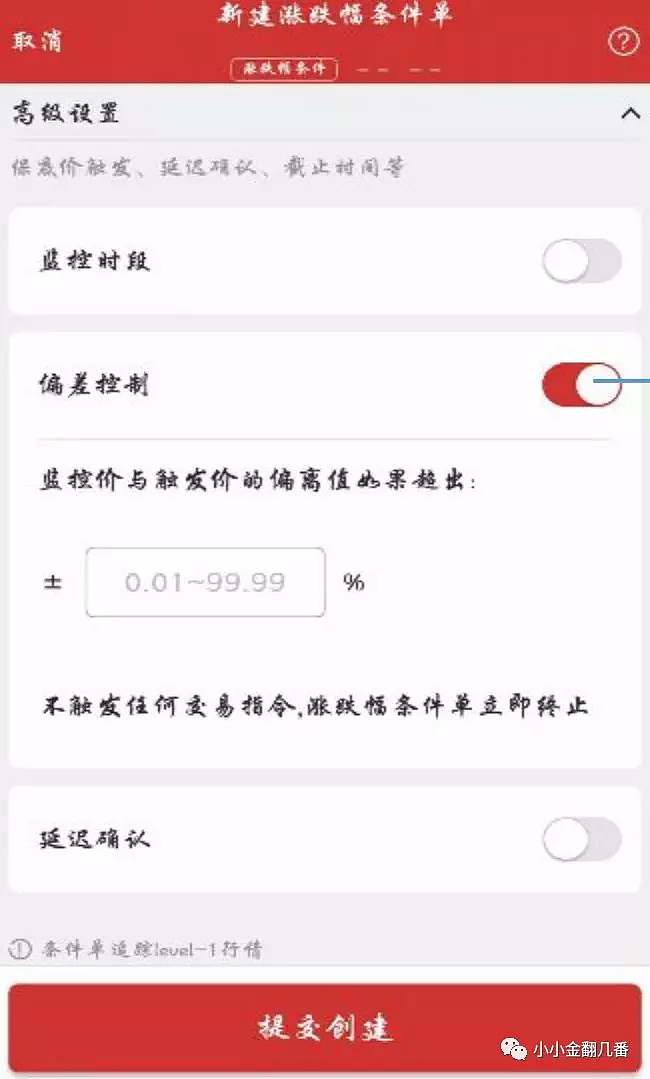This screenshot has width=650, height=1079.
Task: Submit with the 提交创建 button
Action: pos(325,1028)
